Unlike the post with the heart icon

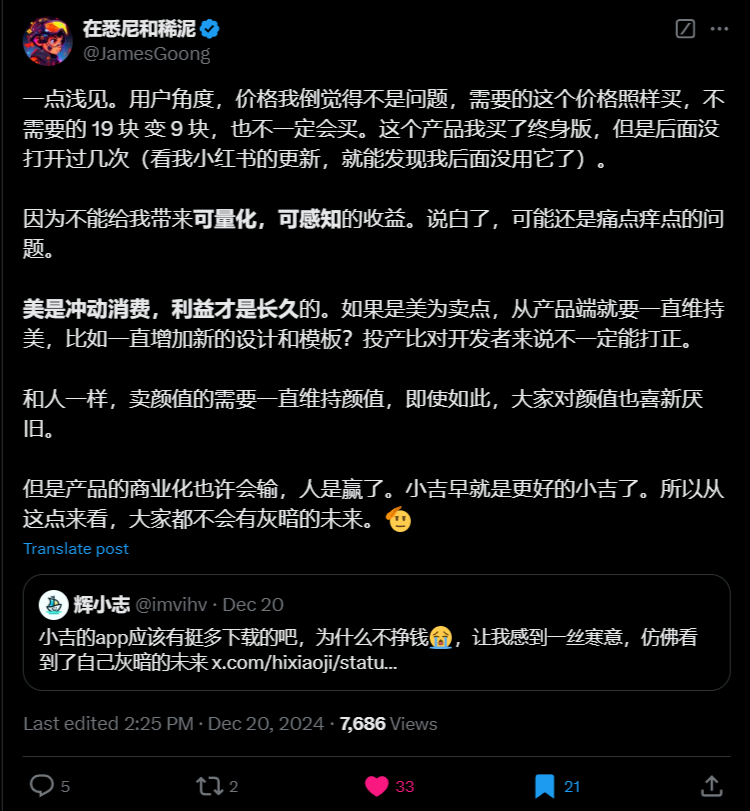click(x=377, y=786)
